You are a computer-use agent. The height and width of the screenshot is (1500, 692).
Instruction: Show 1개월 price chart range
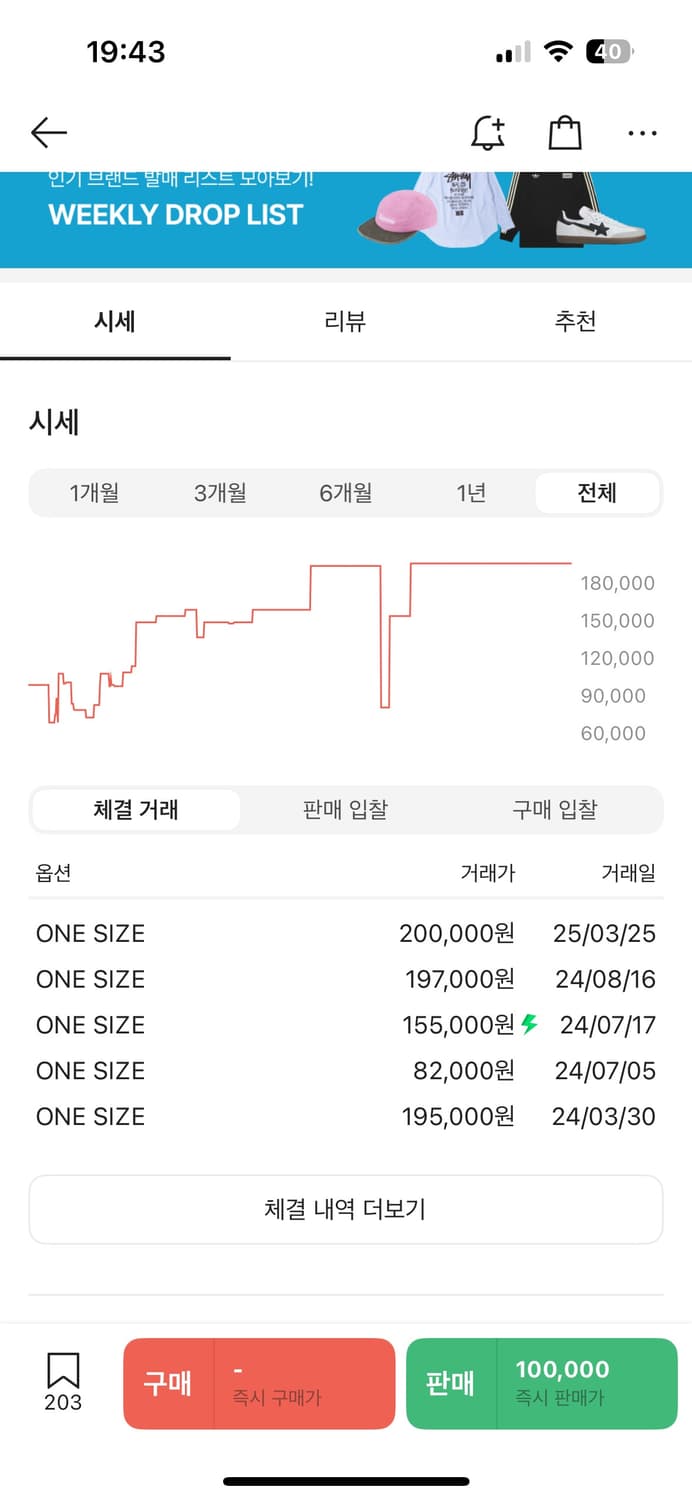click(94, 493)
